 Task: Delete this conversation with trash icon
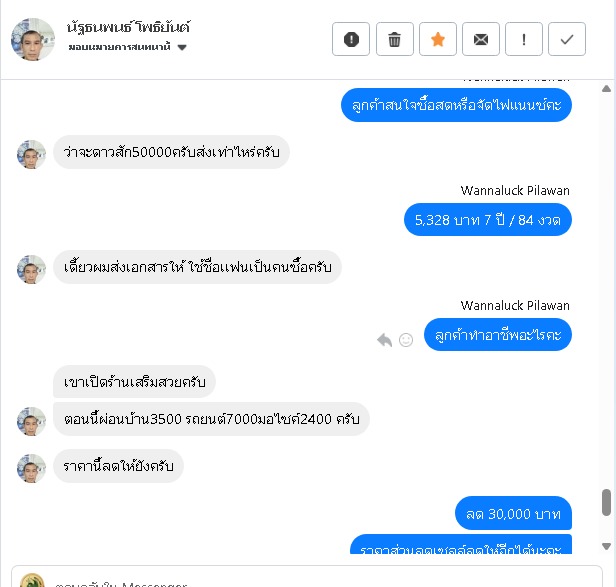394,39
